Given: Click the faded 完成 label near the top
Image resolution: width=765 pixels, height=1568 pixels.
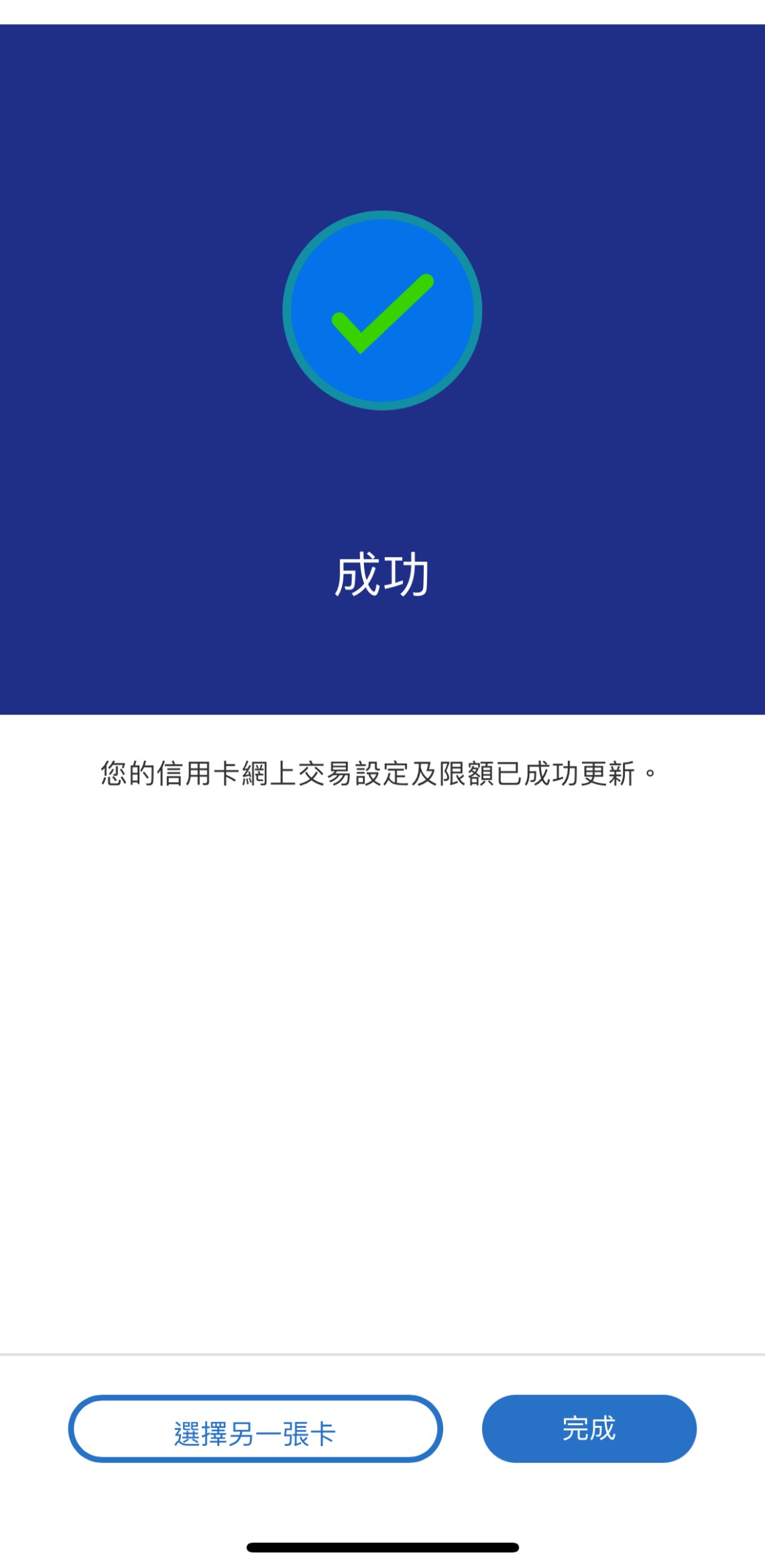Looking at the screenshot, I should [588, 190].
